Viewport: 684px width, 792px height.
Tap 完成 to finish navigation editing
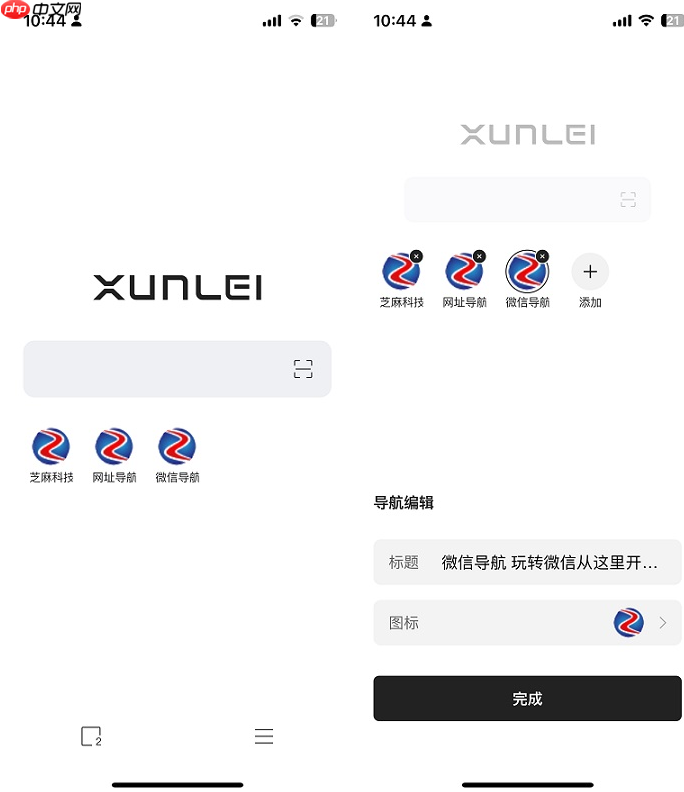click(527, 698)
